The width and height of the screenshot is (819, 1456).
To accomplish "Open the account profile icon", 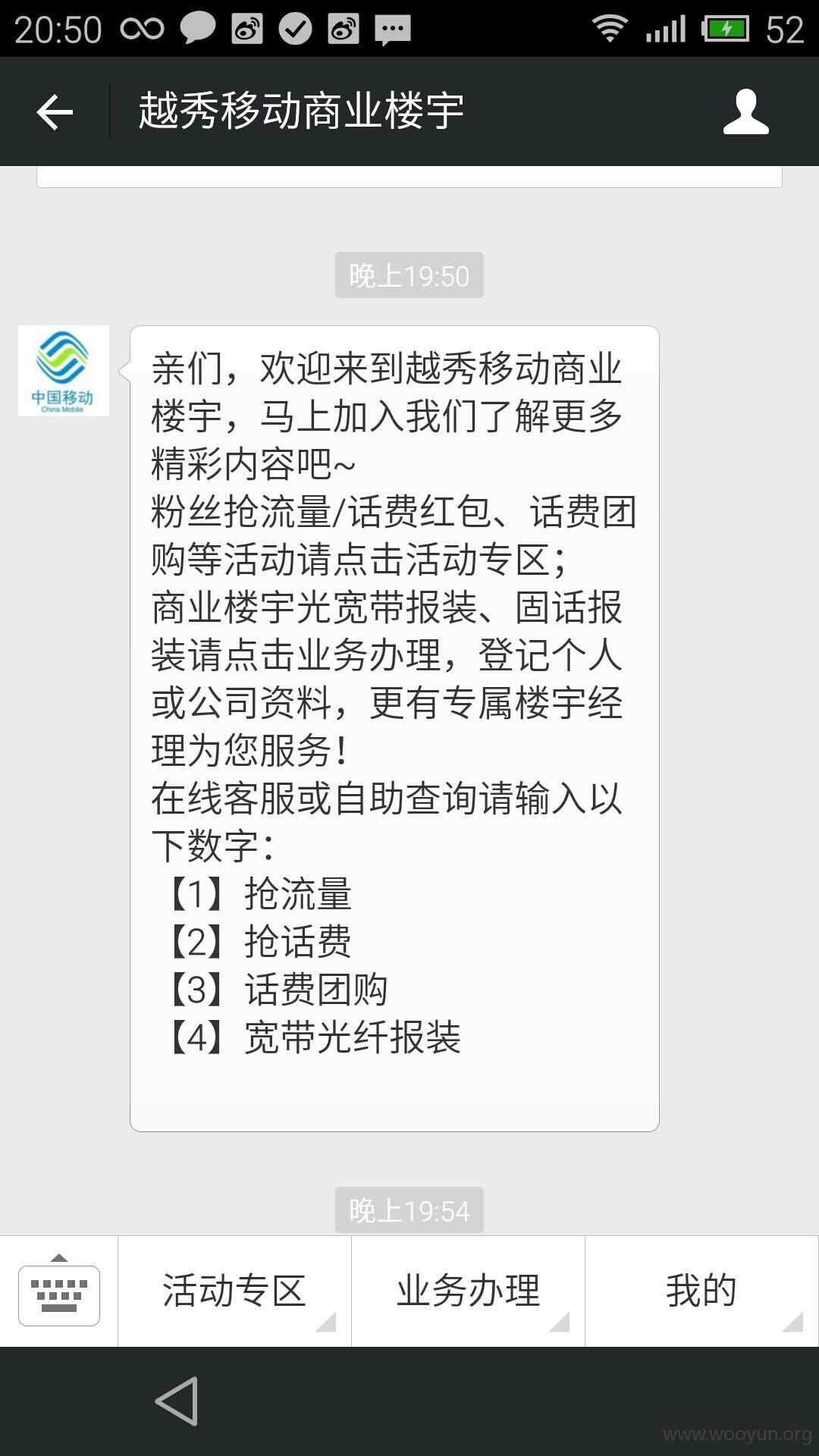I will click(746, 112).
